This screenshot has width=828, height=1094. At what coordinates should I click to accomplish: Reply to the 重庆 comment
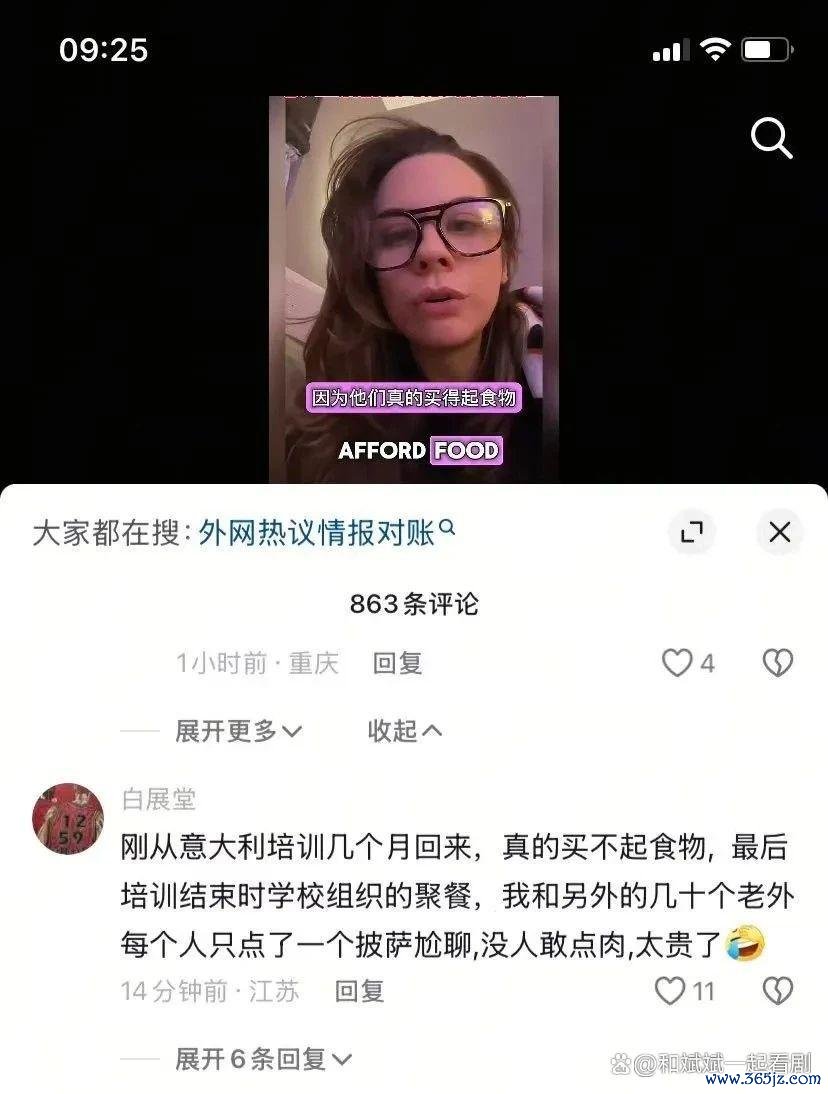397,663
